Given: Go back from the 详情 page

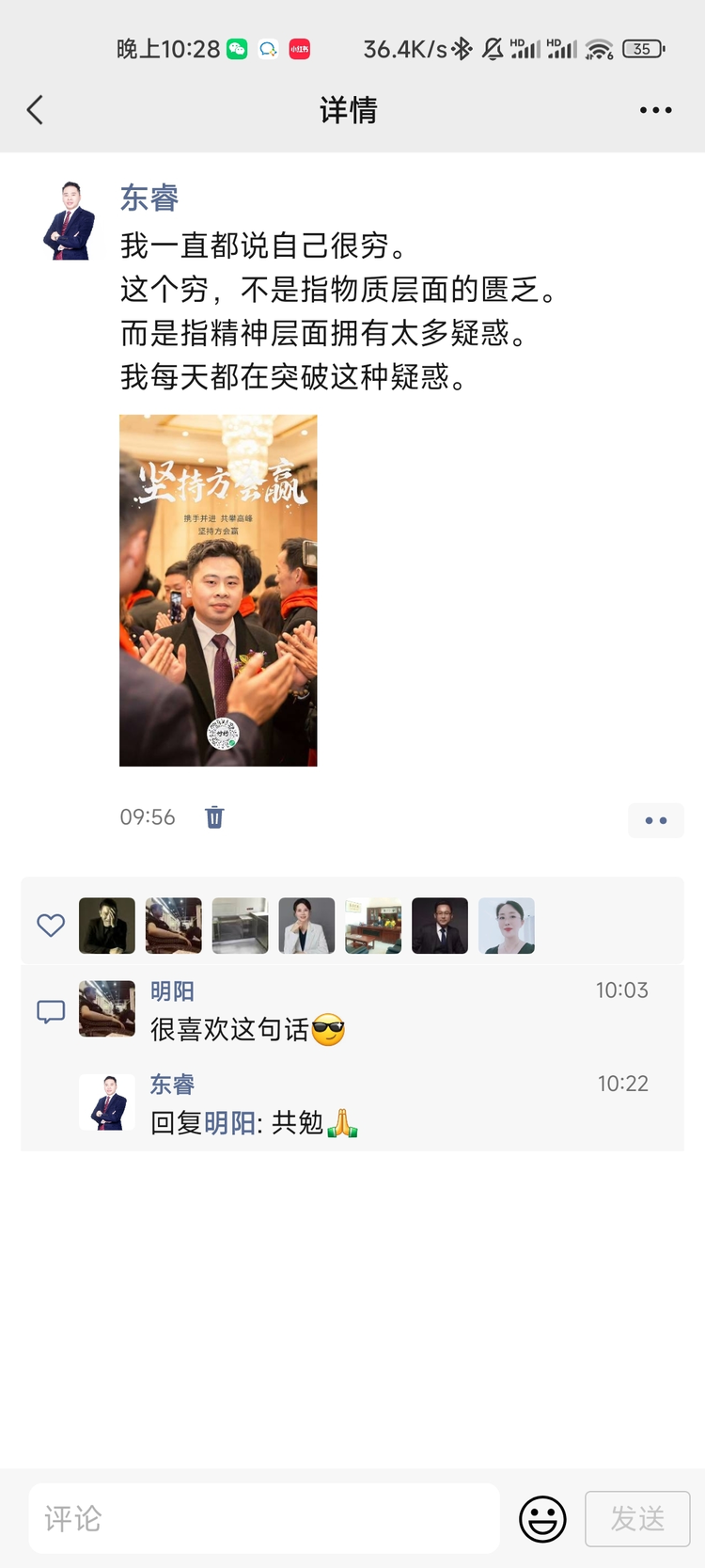Looking at the screenshot, I should [36, 110].
